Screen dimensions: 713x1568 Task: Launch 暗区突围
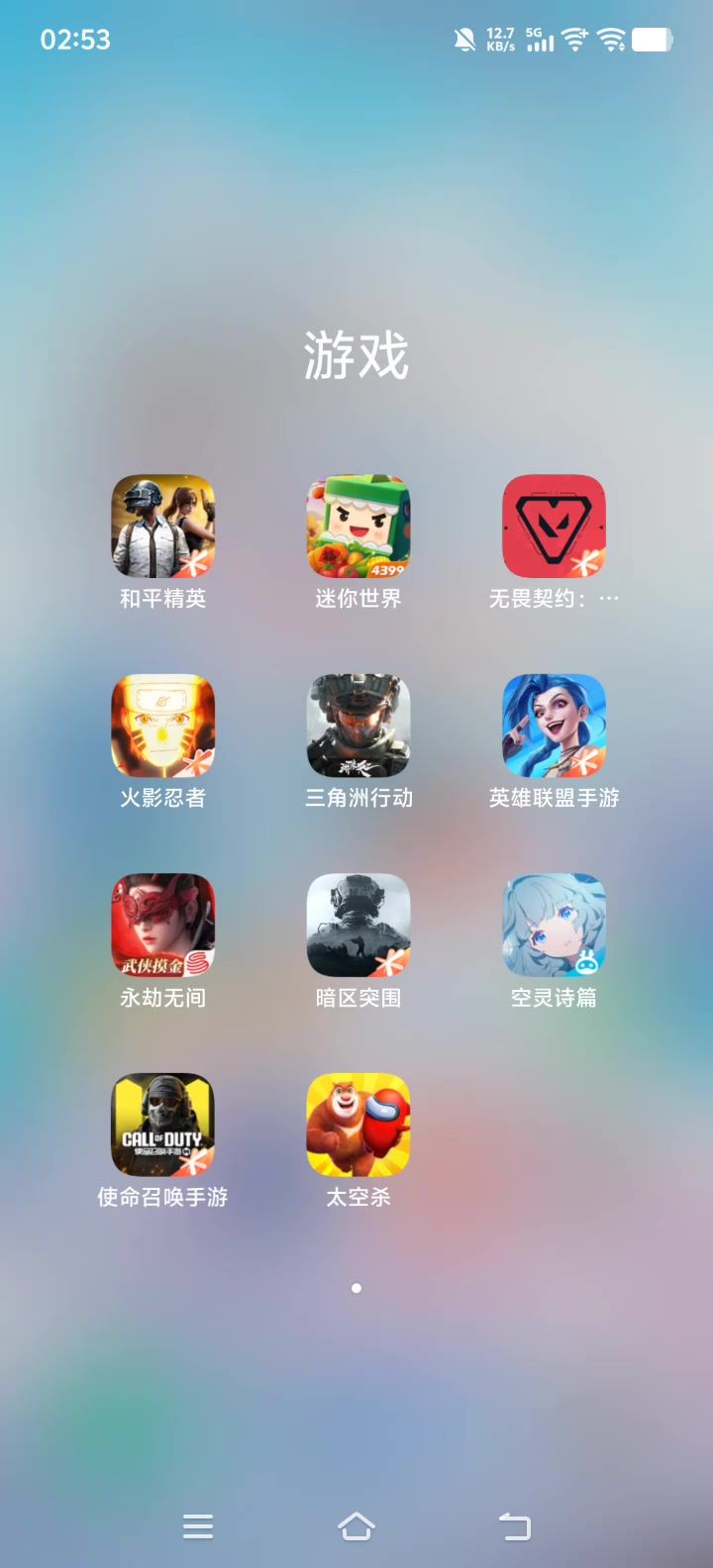tap(357, 926)
